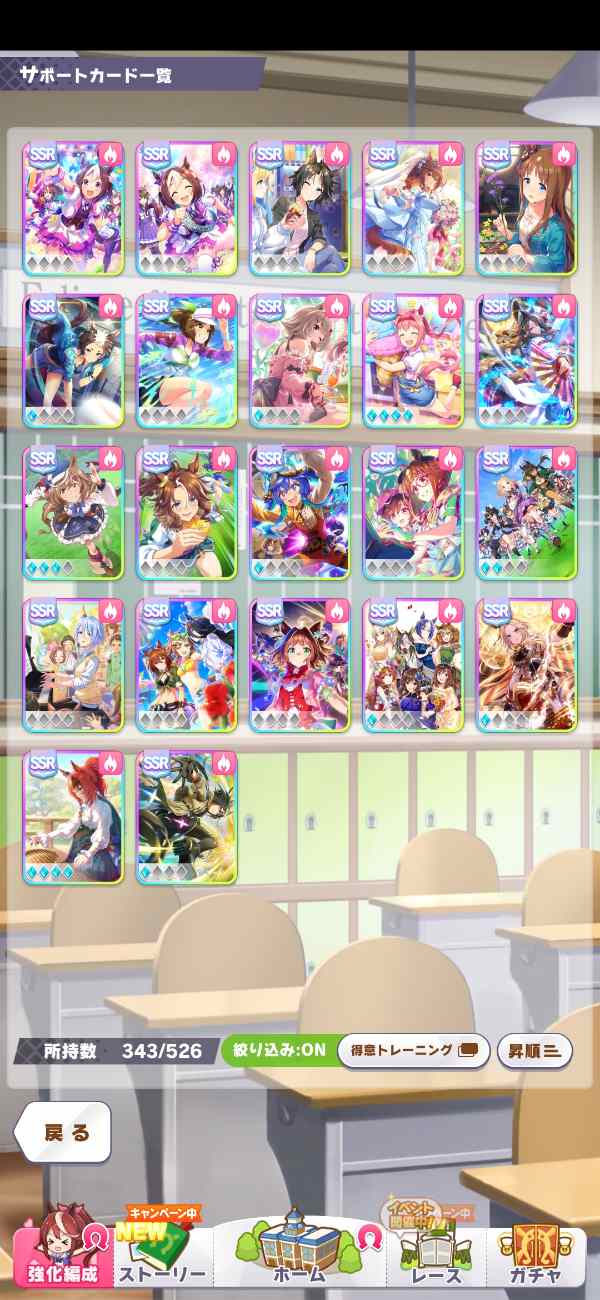The image size is (600, 1300).
Task: Open the 絞り込み:ON filter button
Action: [x=277, y=1051]
